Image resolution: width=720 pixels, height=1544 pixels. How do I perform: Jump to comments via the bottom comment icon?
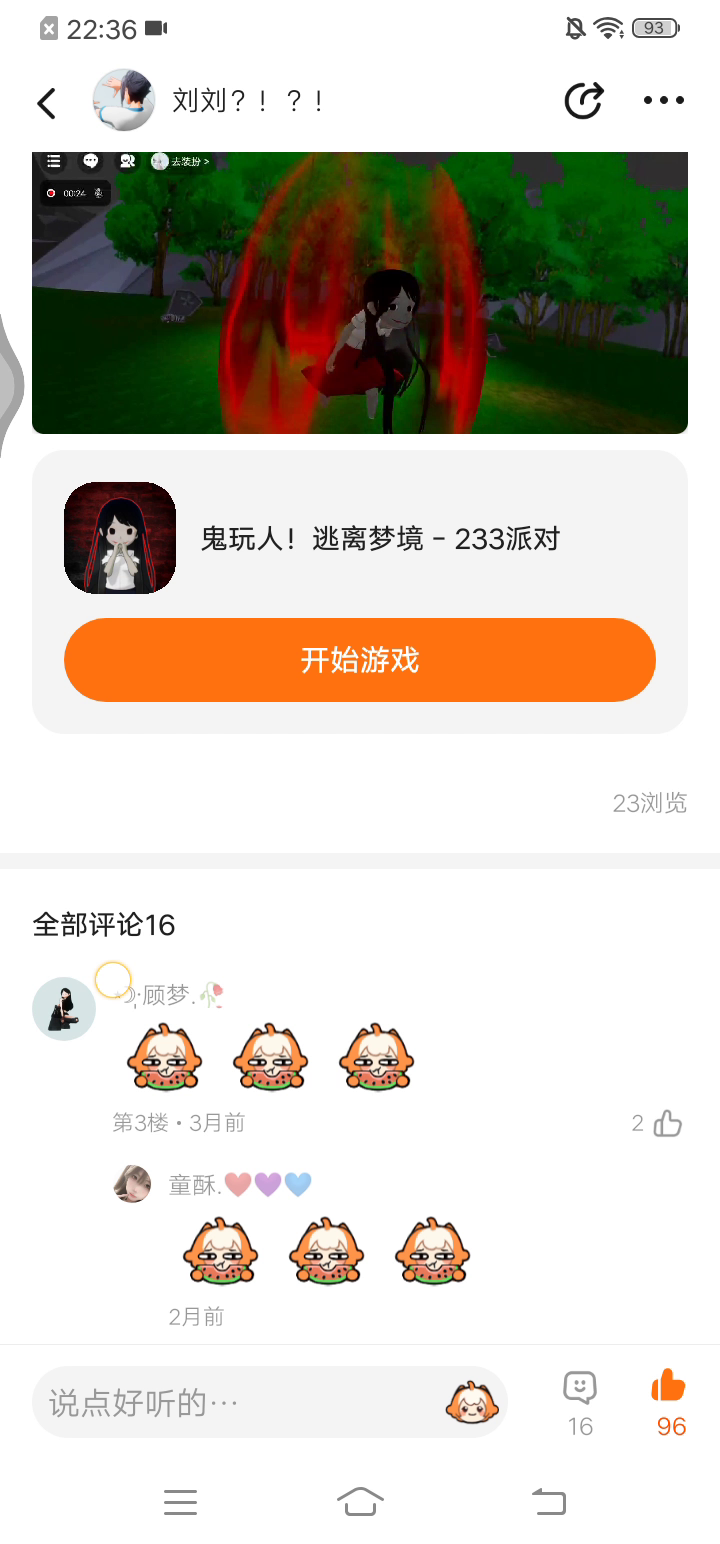pos(580,1388)
